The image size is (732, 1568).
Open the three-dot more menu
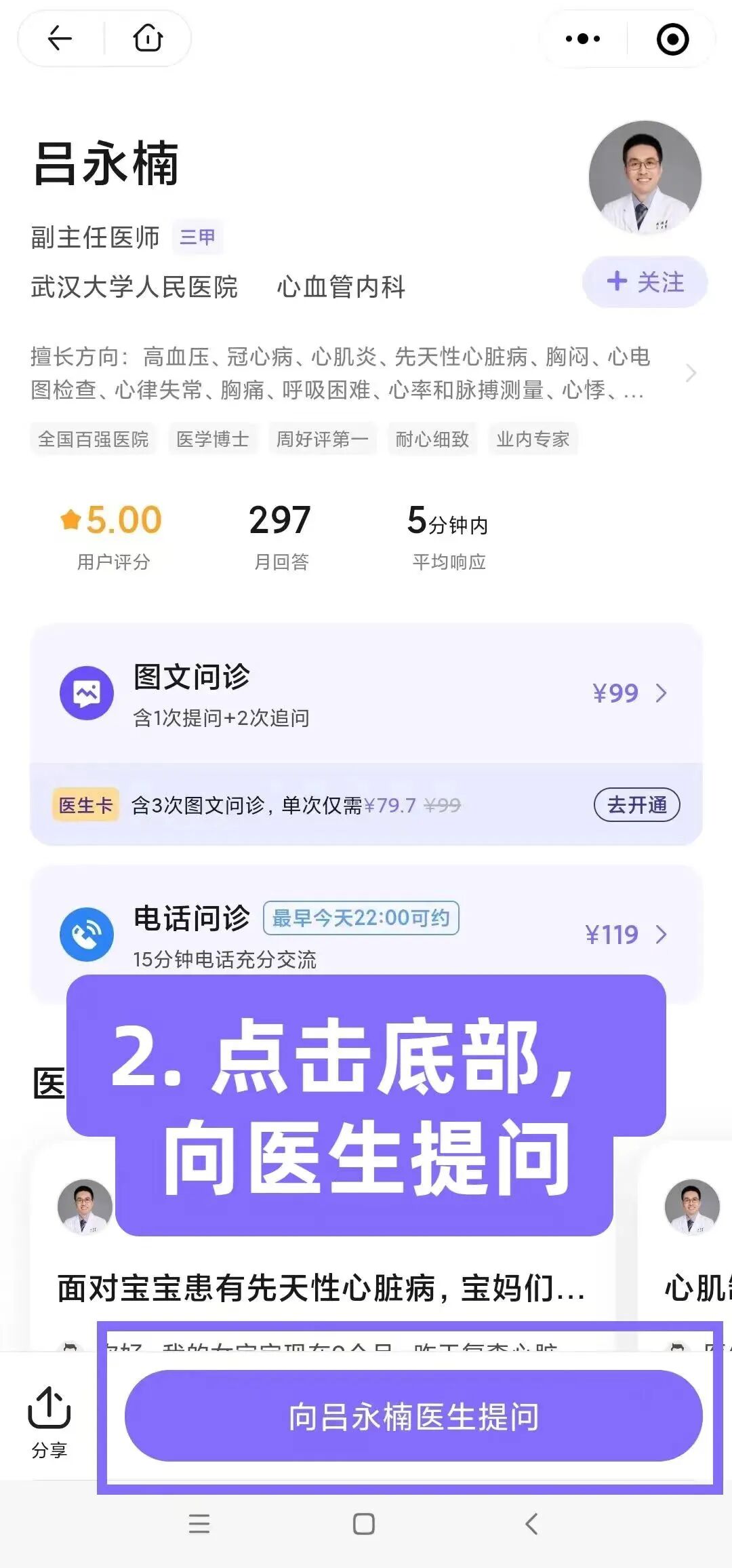click(583, 39)
